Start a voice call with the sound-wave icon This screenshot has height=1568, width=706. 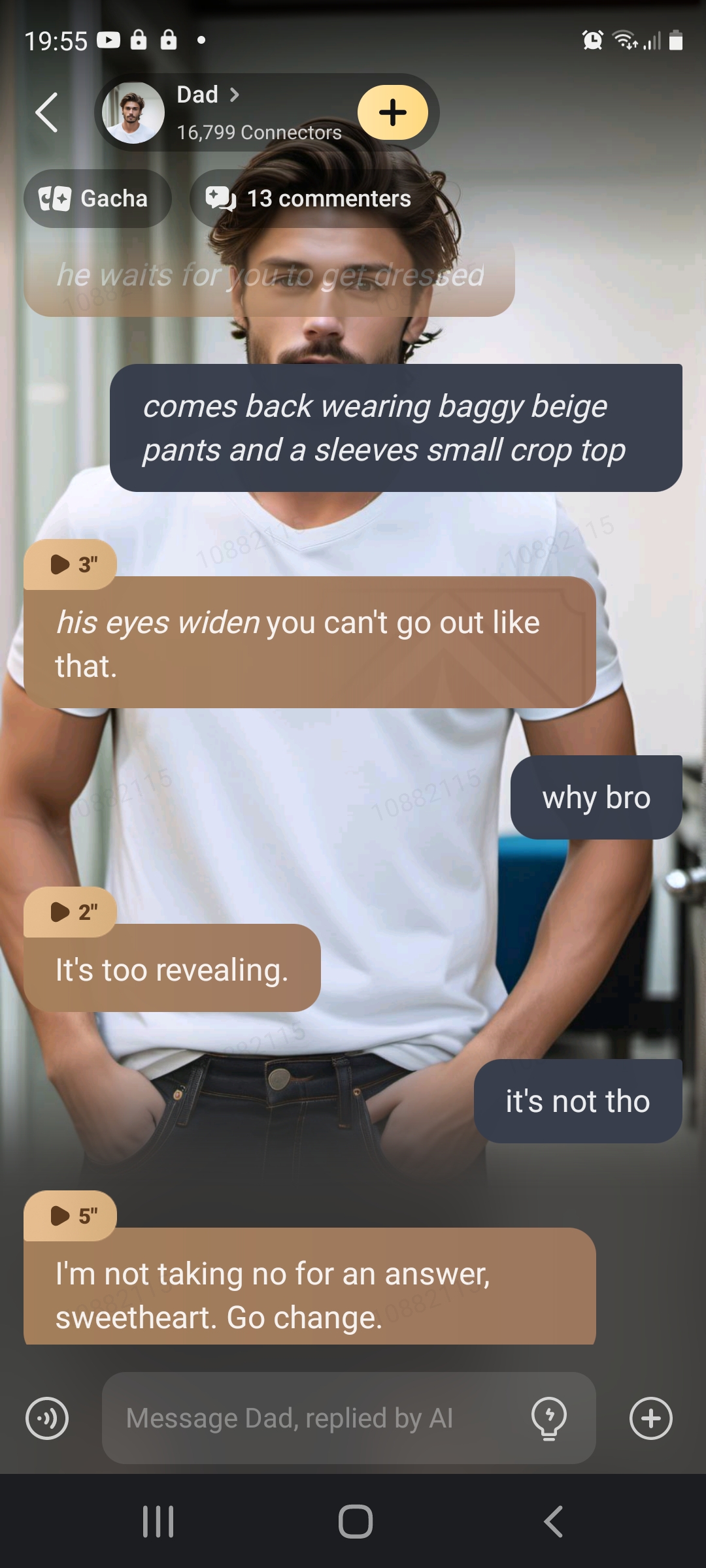47,1418
